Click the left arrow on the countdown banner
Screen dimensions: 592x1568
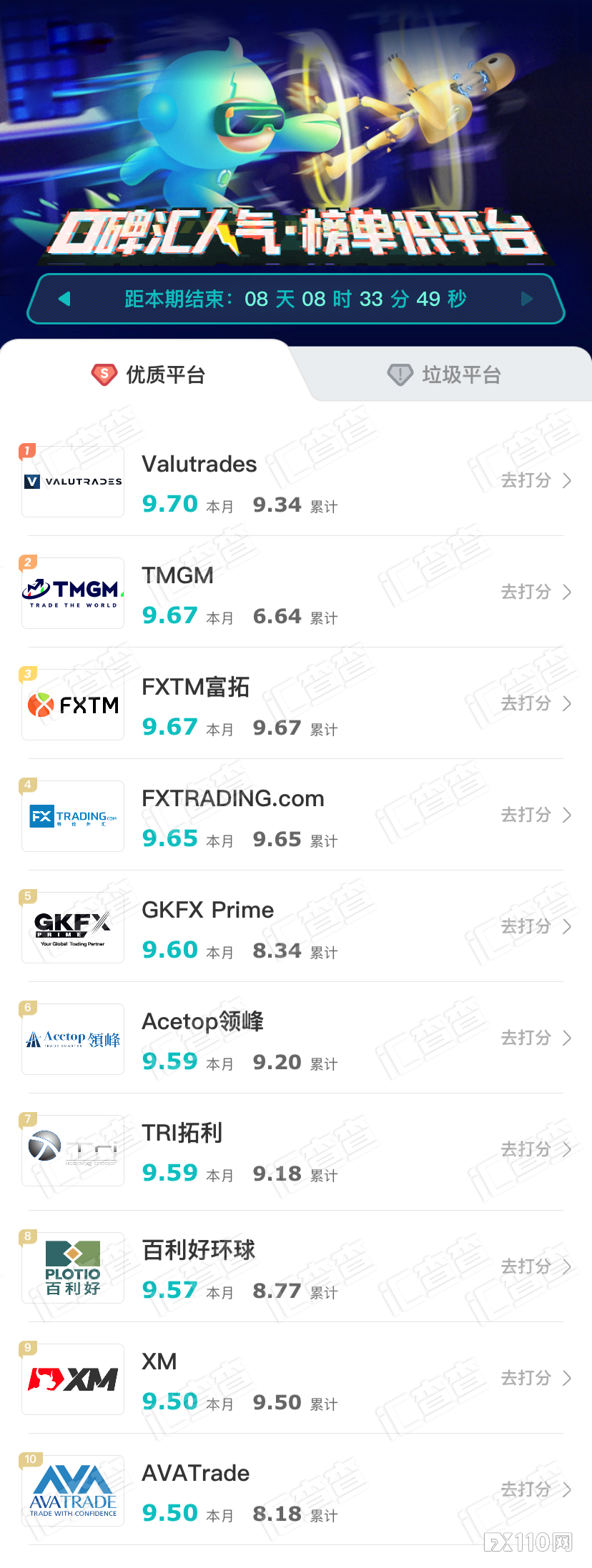(x=64, y=299)
